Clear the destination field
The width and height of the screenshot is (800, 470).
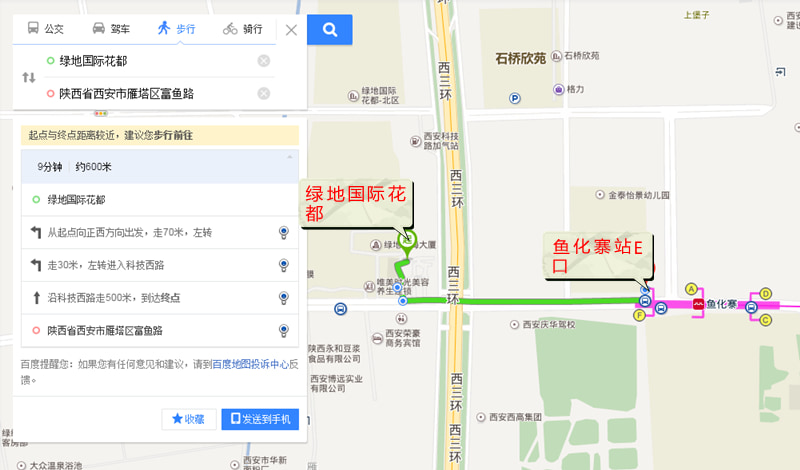click(x=264, y=93)
